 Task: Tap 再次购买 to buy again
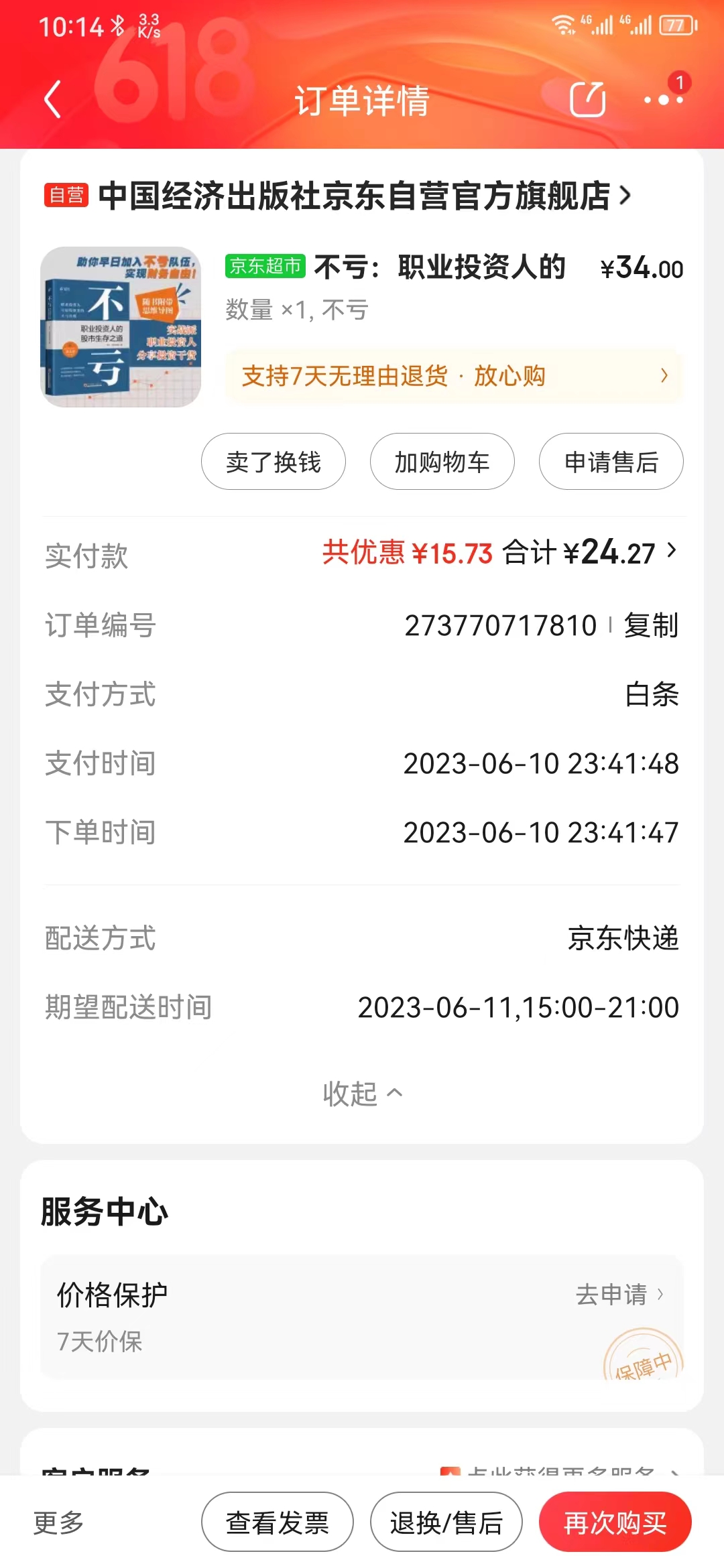[x=615, y=1522]
